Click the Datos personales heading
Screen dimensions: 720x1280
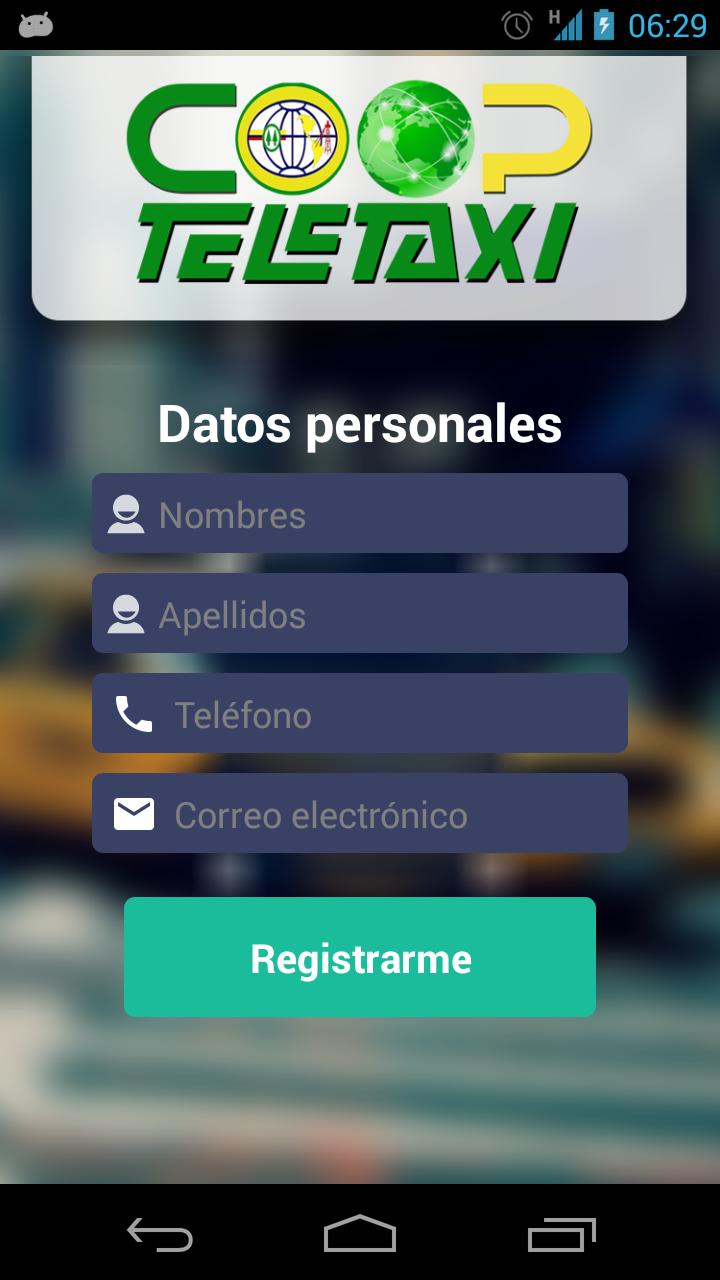tap(360, 424)
